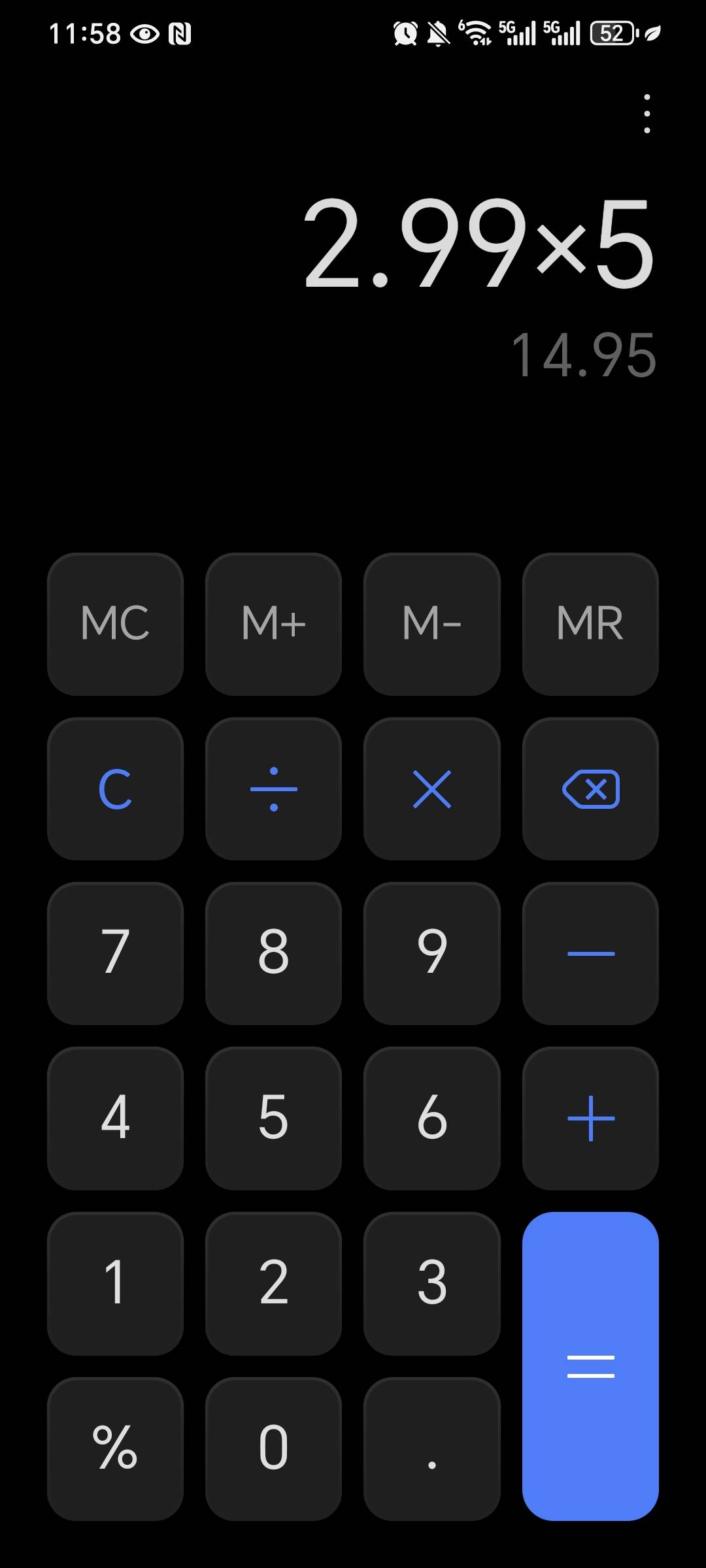Select the multiply operator key
Viewport: 706px width, 1568px height.
tap(432, 789)
